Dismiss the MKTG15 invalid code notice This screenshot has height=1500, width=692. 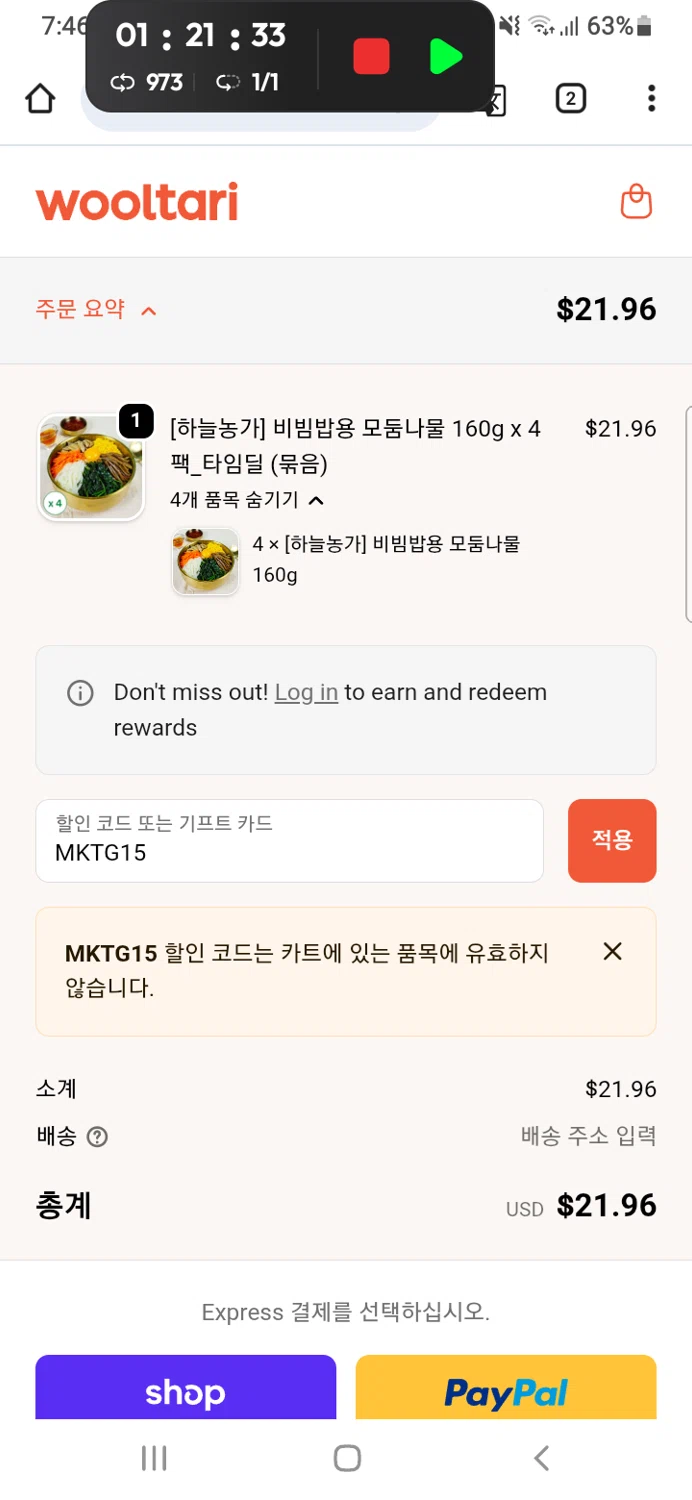click(613, 952)
